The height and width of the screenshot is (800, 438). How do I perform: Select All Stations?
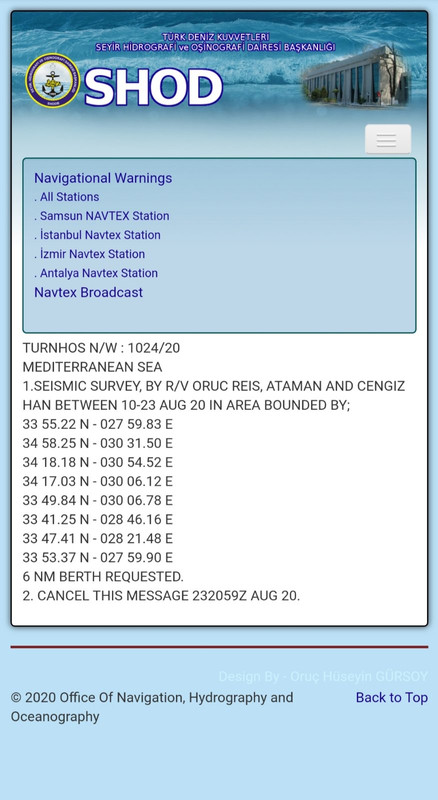(67, 197)
